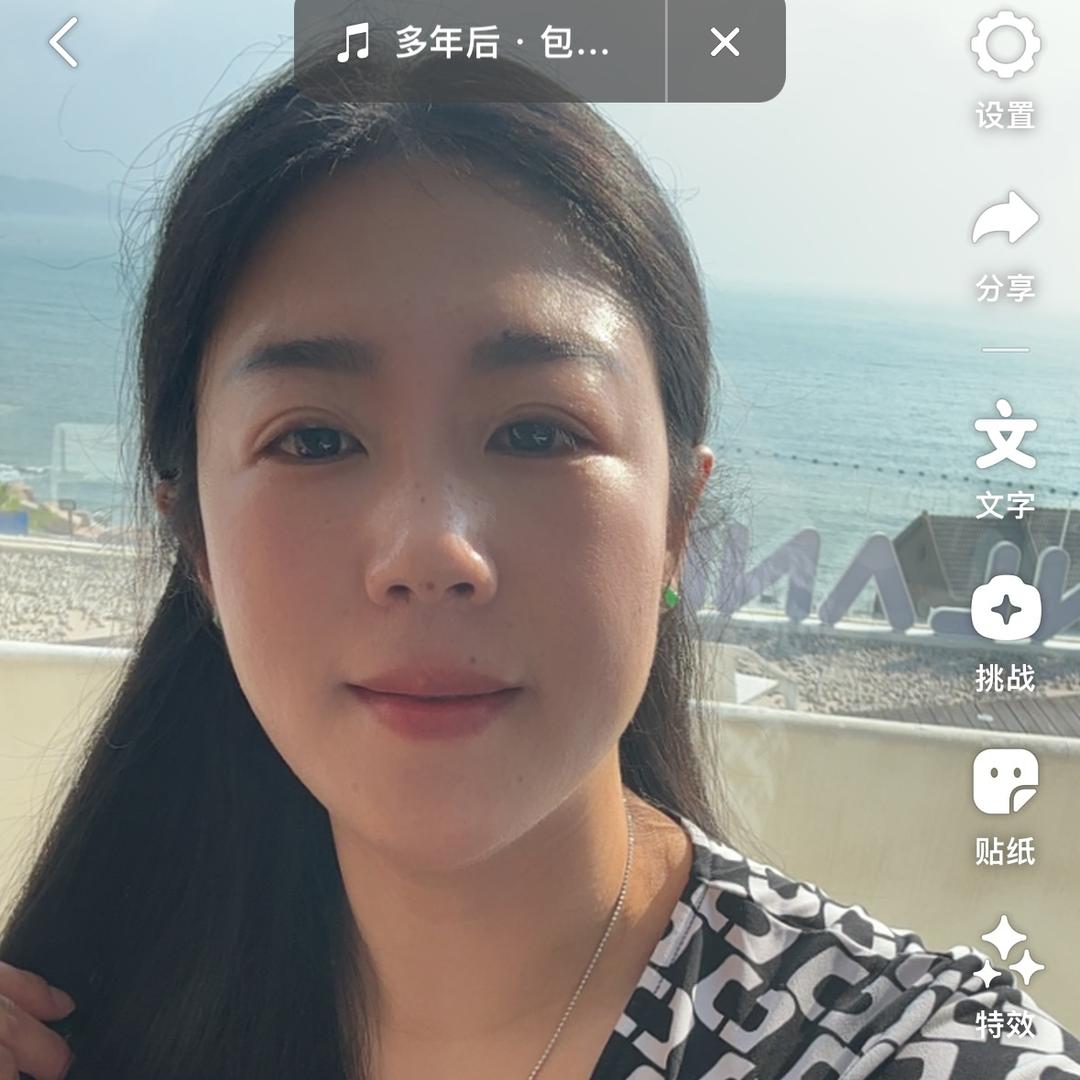1080x1080 pixels.
Task: Open the 挑战 challenge option
Action: point(1005,631)
